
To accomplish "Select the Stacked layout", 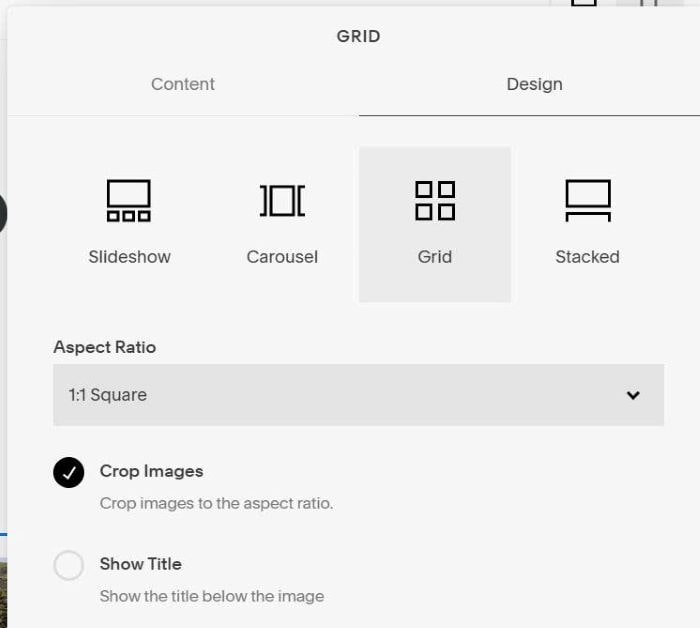I will [587, 222].
